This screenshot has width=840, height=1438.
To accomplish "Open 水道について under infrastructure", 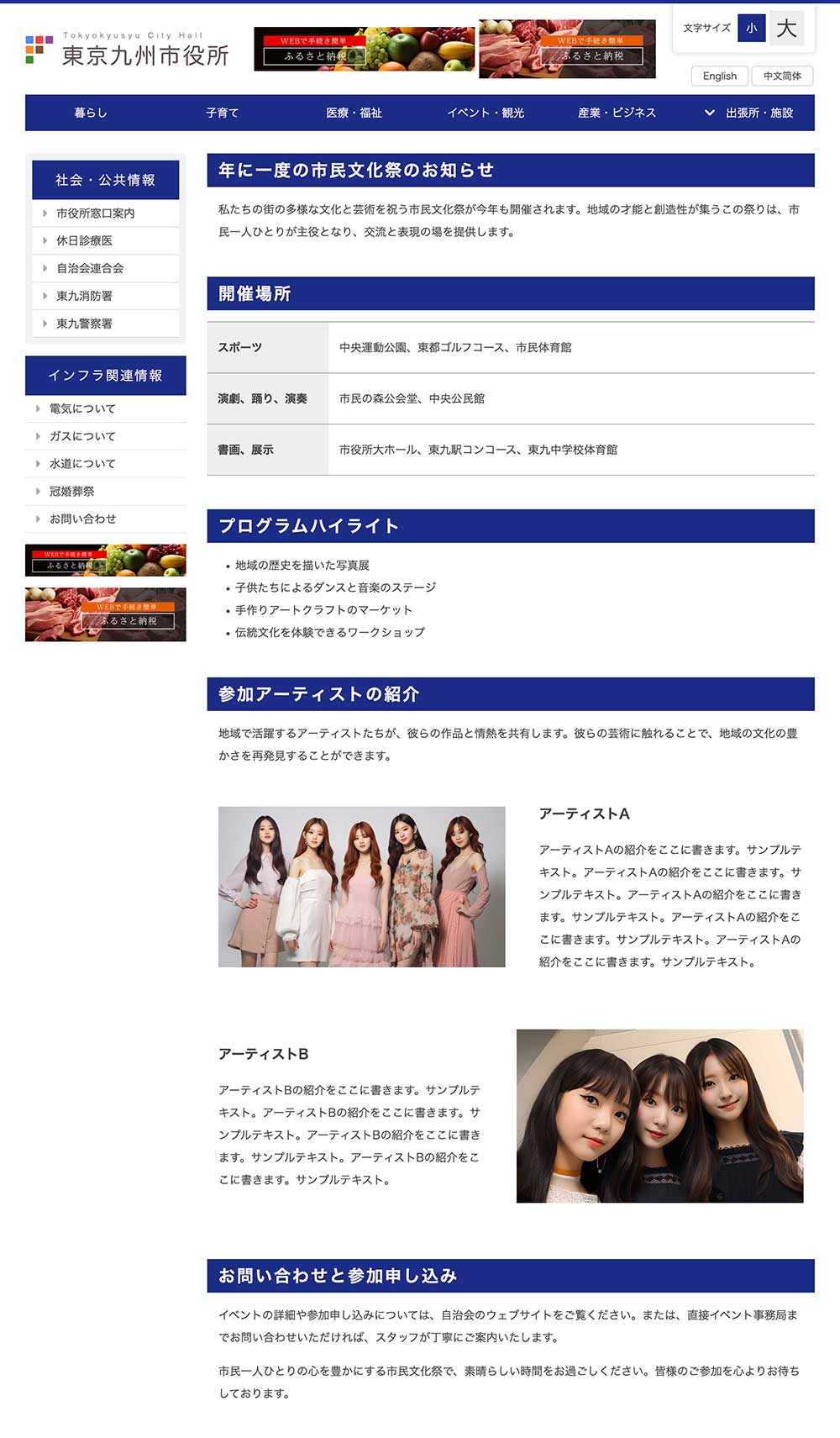I will (x=82, y=464).
